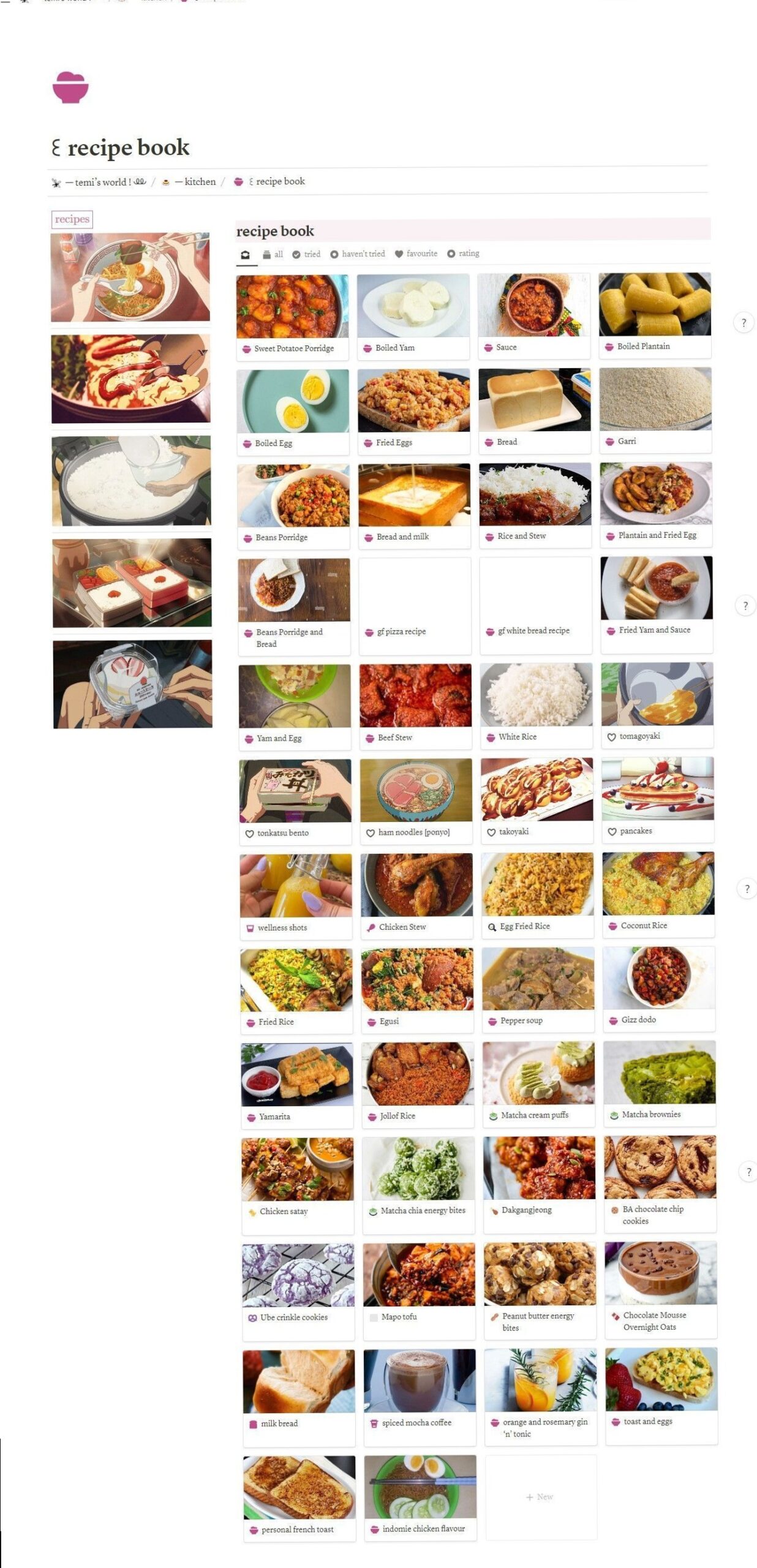Image resolution: width=757 pixels, height=1568 pixels.
Task: Click the cup icon on the spiced mocha coffee card
Action: [373, 1423]
